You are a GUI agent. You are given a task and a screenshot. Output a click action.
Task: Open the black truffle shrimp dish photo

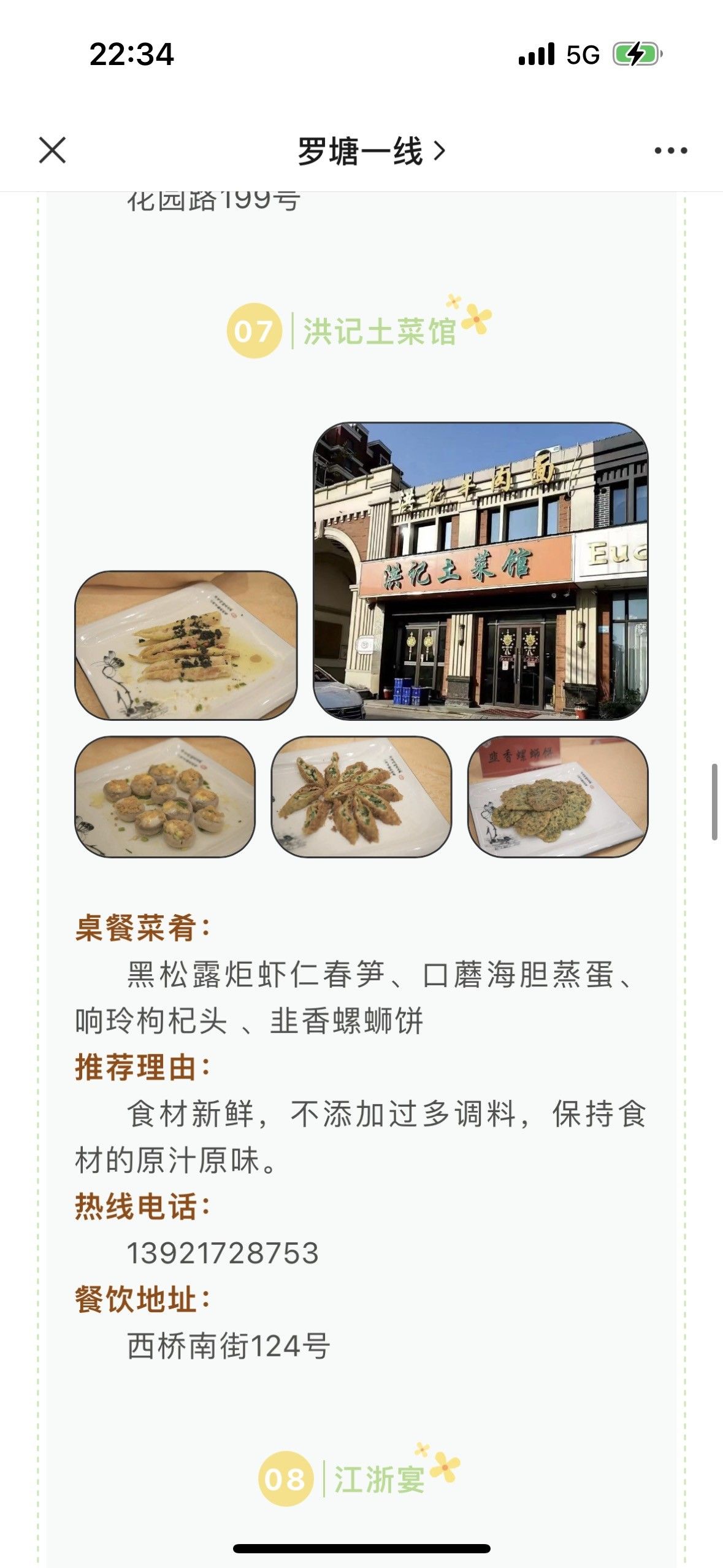[186, 645]
